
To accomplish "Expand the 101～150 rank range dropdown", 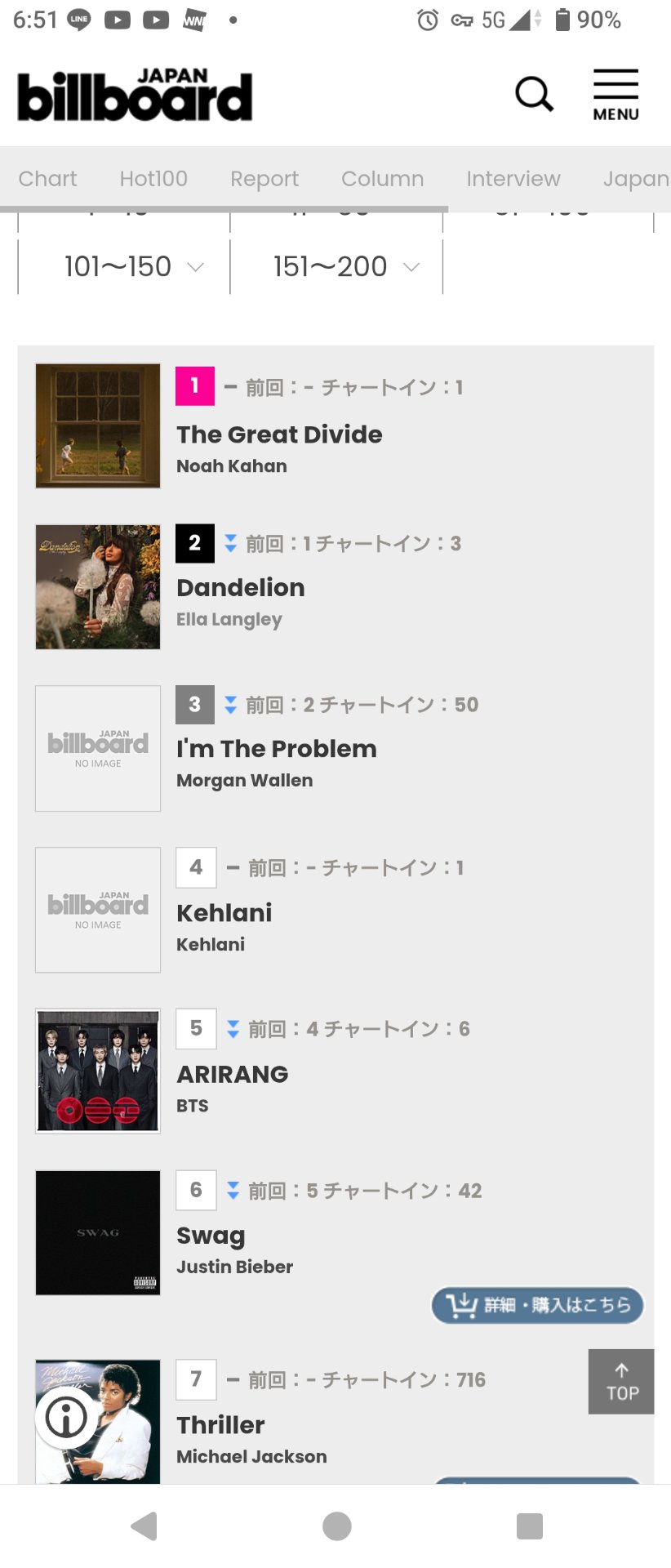I will [124, 266].
